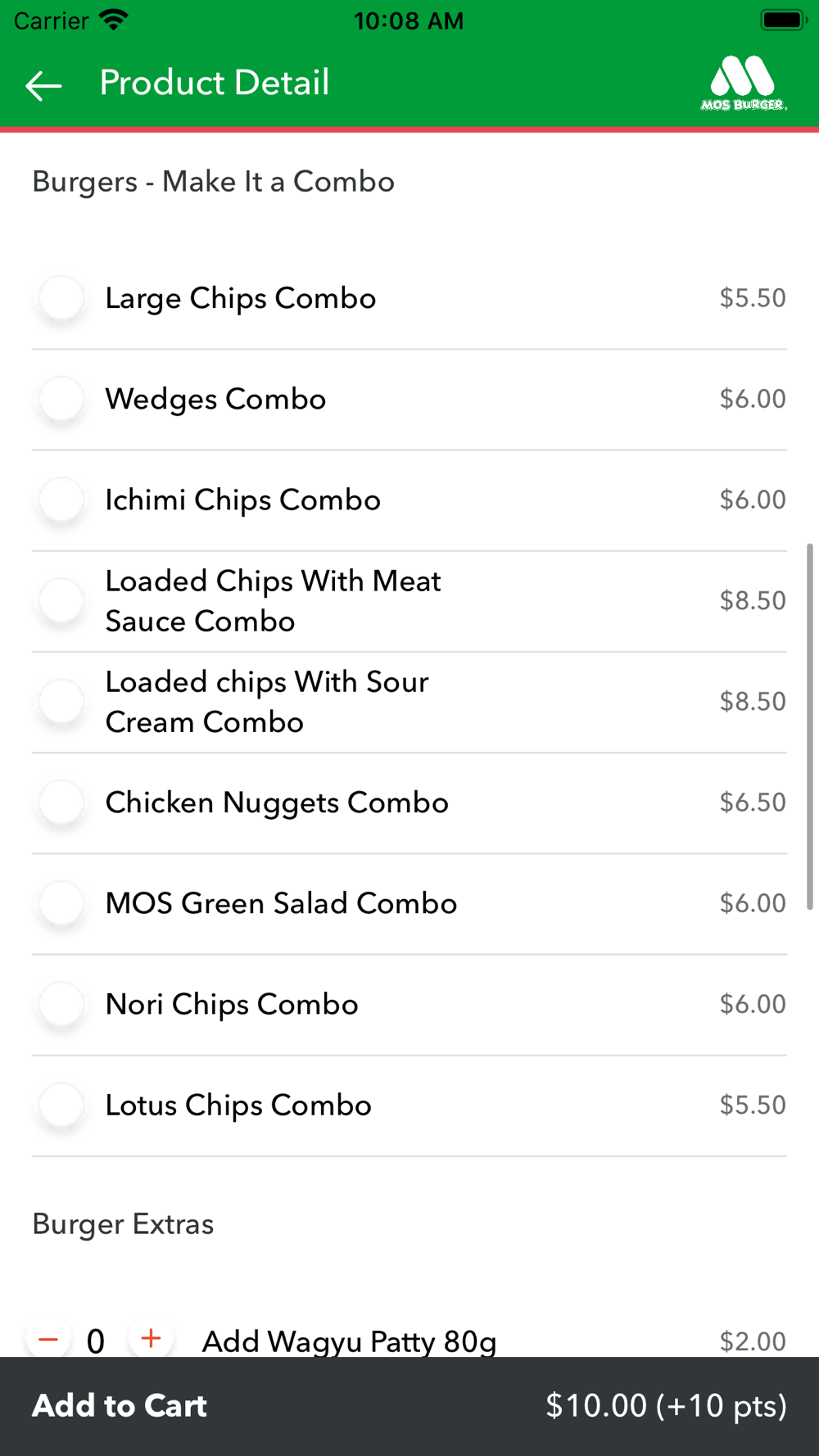Select Loaded Chips With Meat Sauce Combo
This screenshot has height=1456, width=819.
pyautogui.click(x=409, y=601)
